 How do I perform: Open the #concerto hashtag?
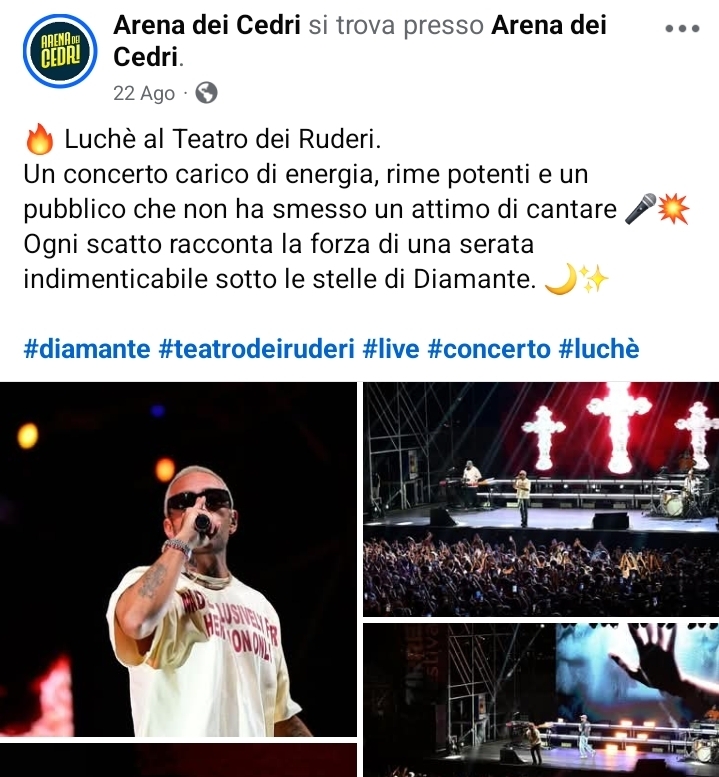pos(488,349)
